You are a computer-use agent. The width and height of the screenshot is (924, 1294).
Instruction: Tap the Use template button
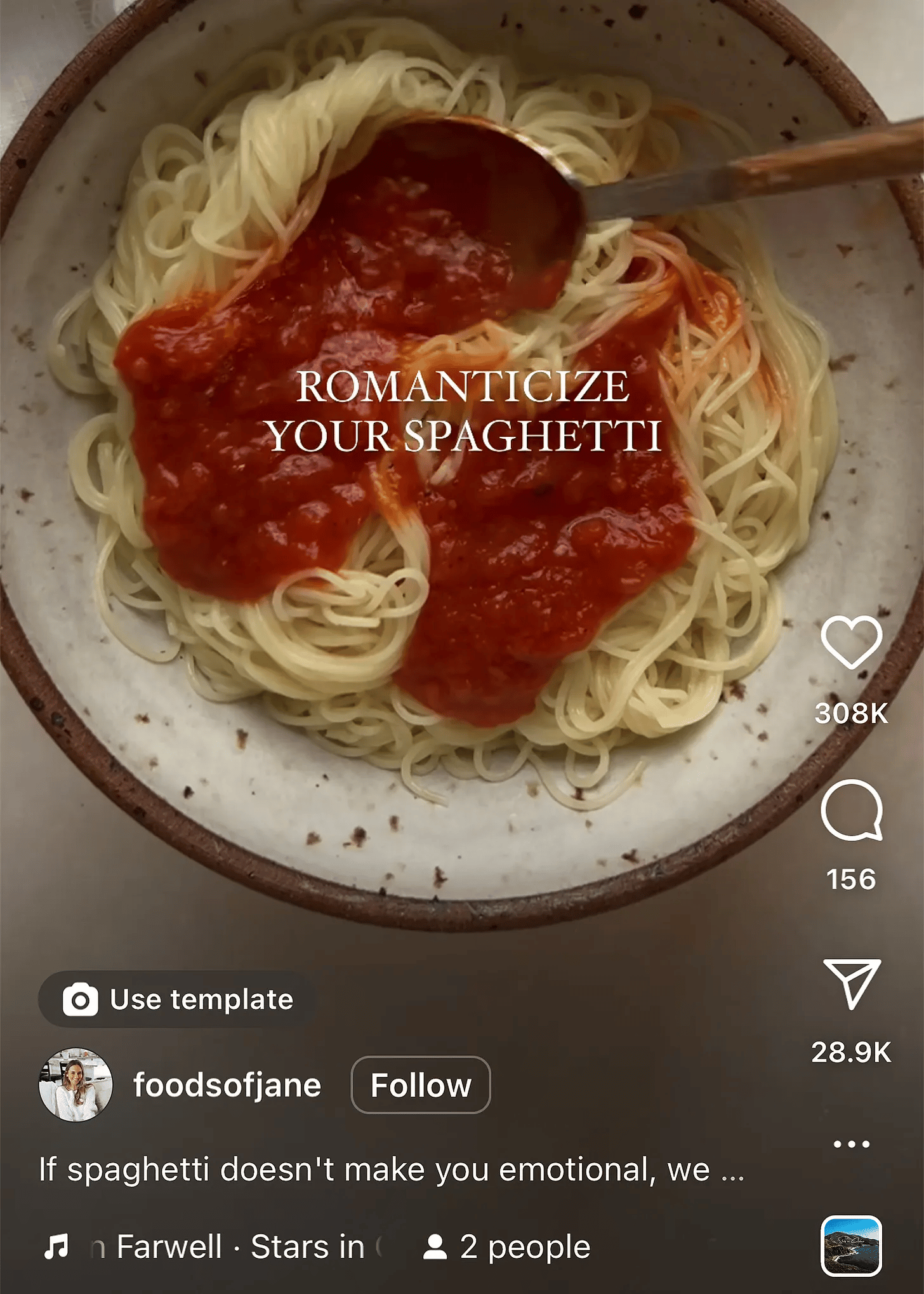click(x=177, y=999)
